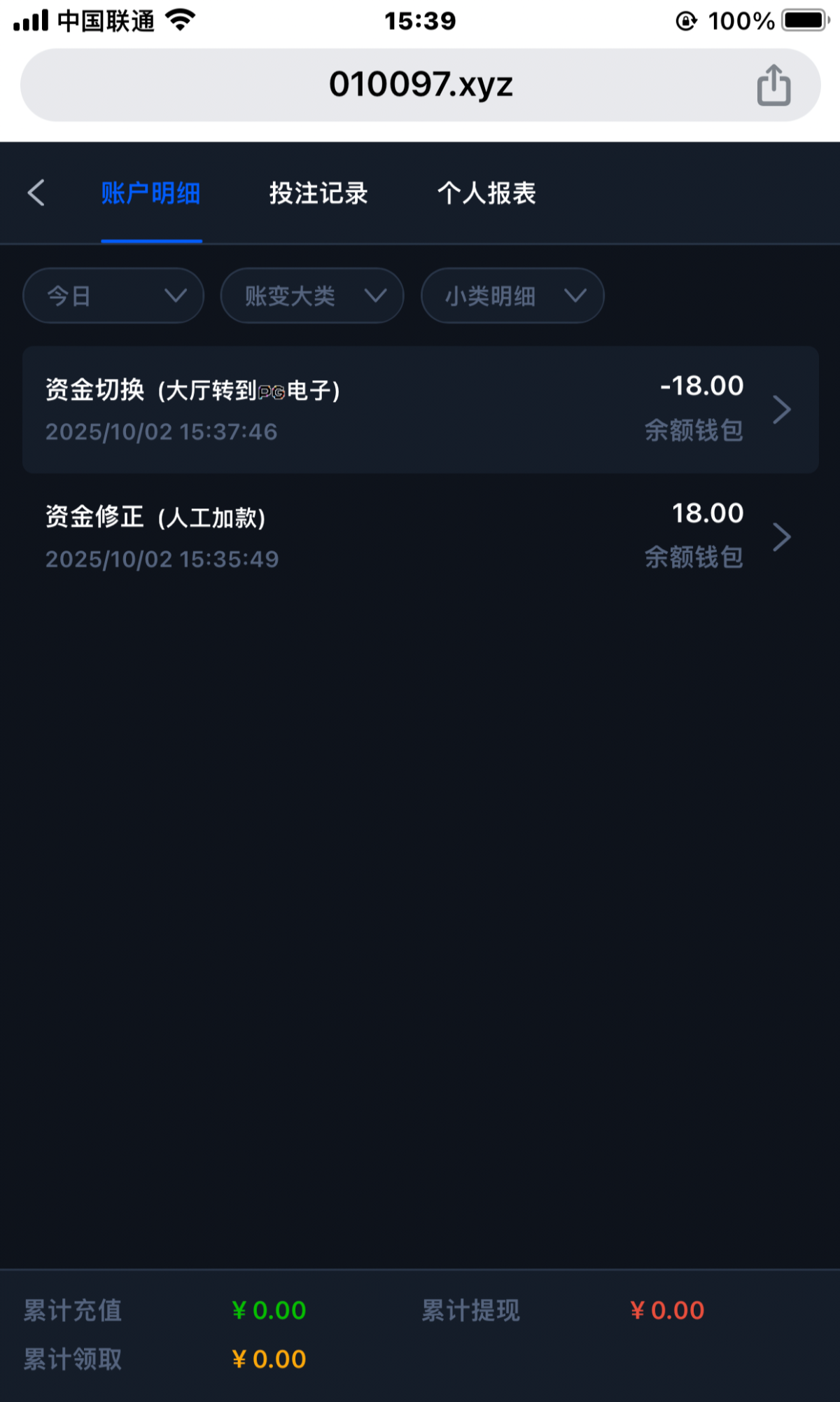Switch to the 投注记录 tab
Screen dimensions: 840x1402
(x=318, y=193)
